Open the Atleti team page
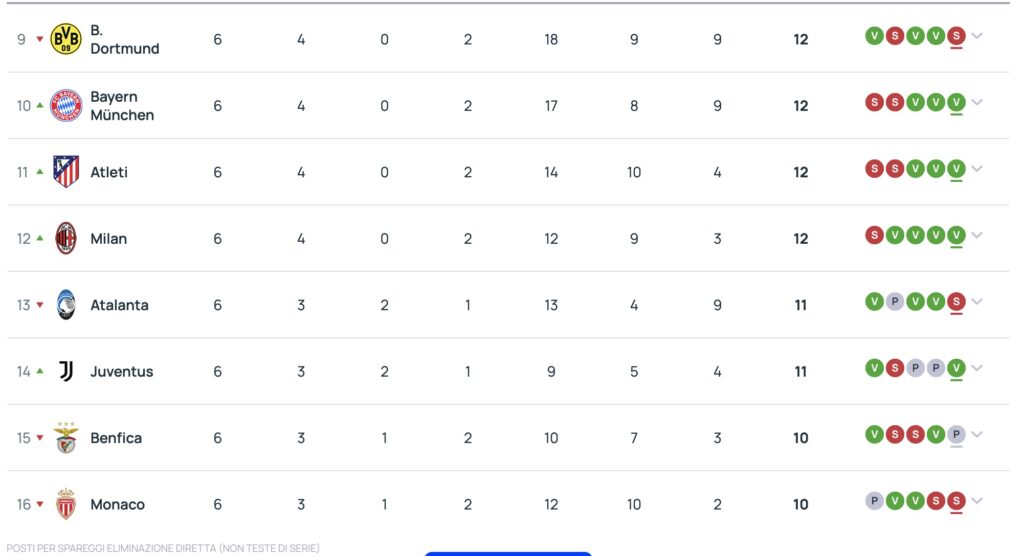Image resolution: width=1024 pixels, height=556 pixels. [x=109, y=172]
